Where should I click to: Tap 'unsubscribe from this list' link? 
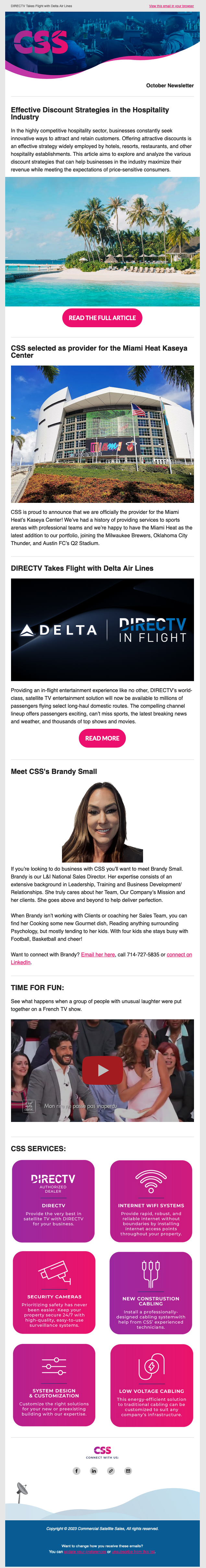(133, 1551)
